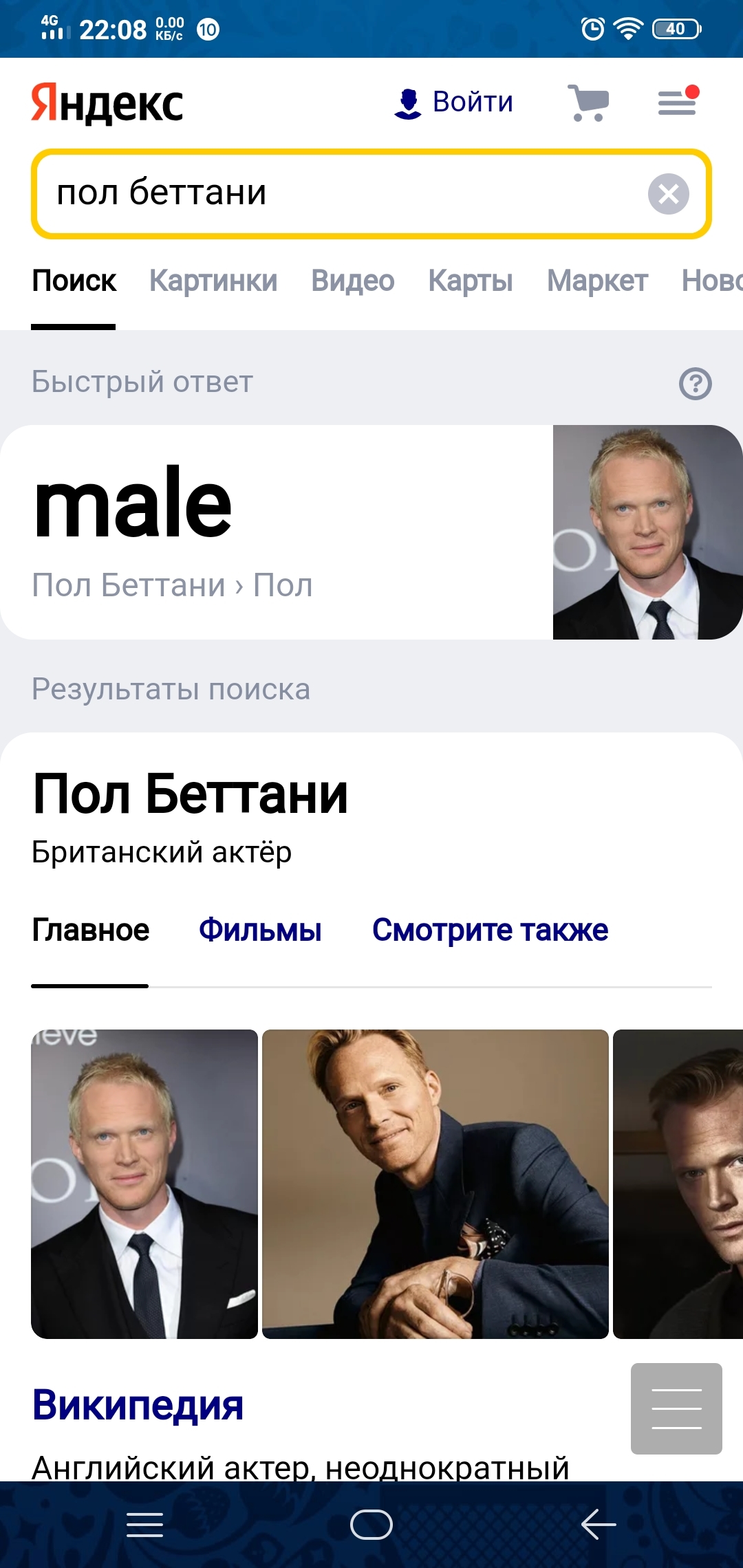The height and width of the screenshot is (1568, 743).
Task: Open the photo of actor in black suit
Action: coord(144,1184)
